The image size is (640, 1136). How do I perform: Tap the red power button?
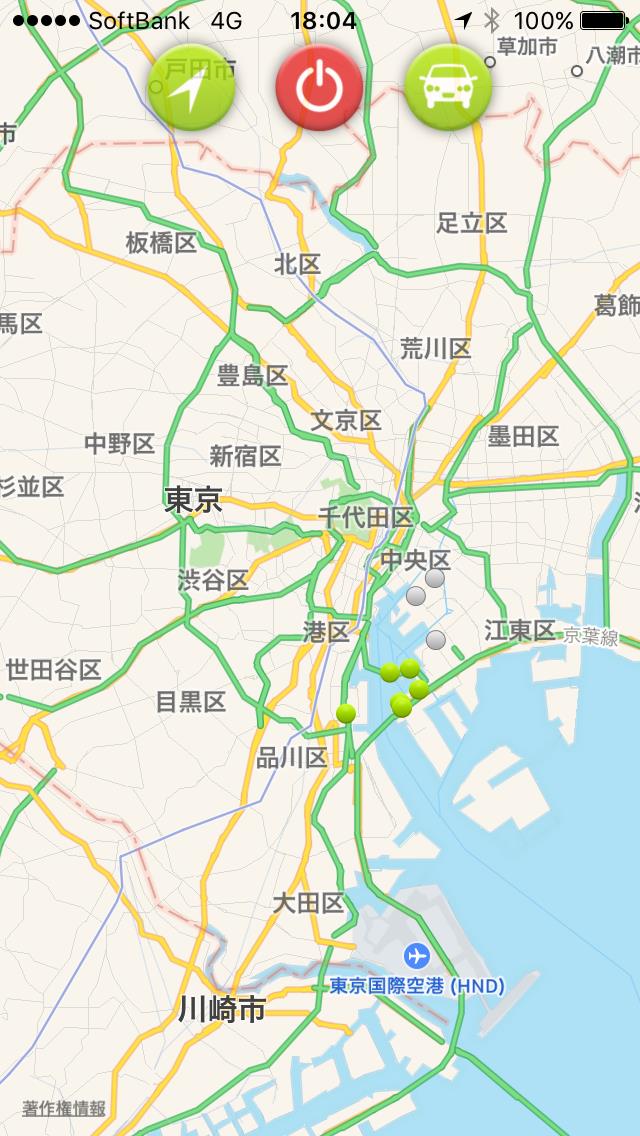click(319, 89)
